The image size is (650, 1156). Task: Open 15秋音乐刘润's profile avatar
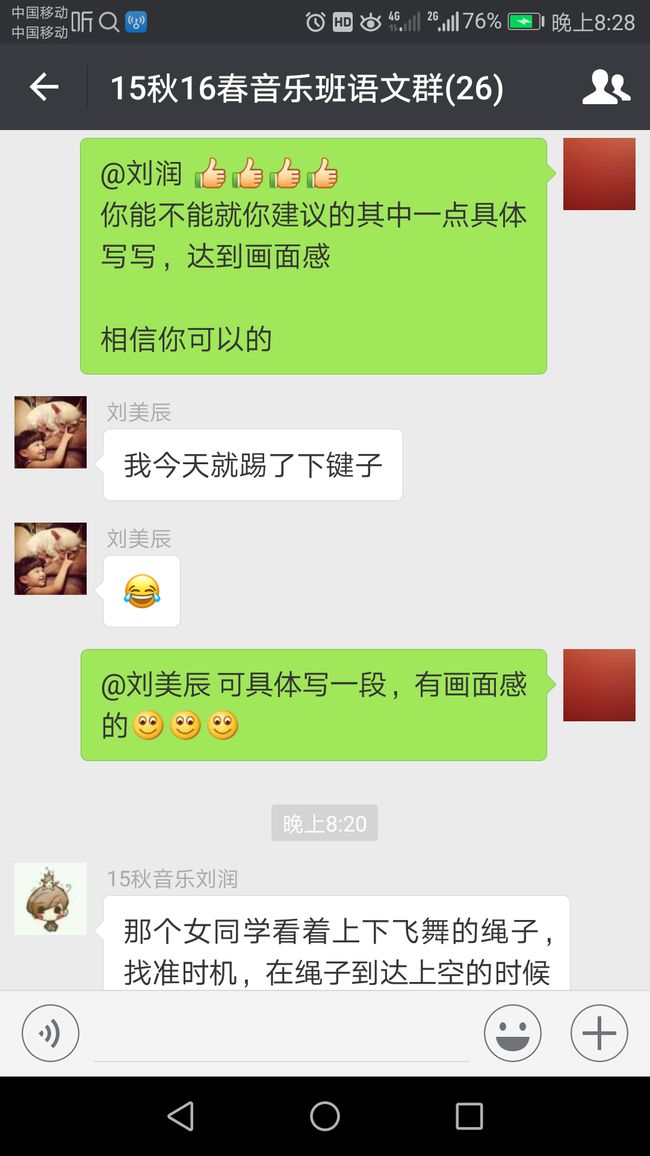[51, 899]
